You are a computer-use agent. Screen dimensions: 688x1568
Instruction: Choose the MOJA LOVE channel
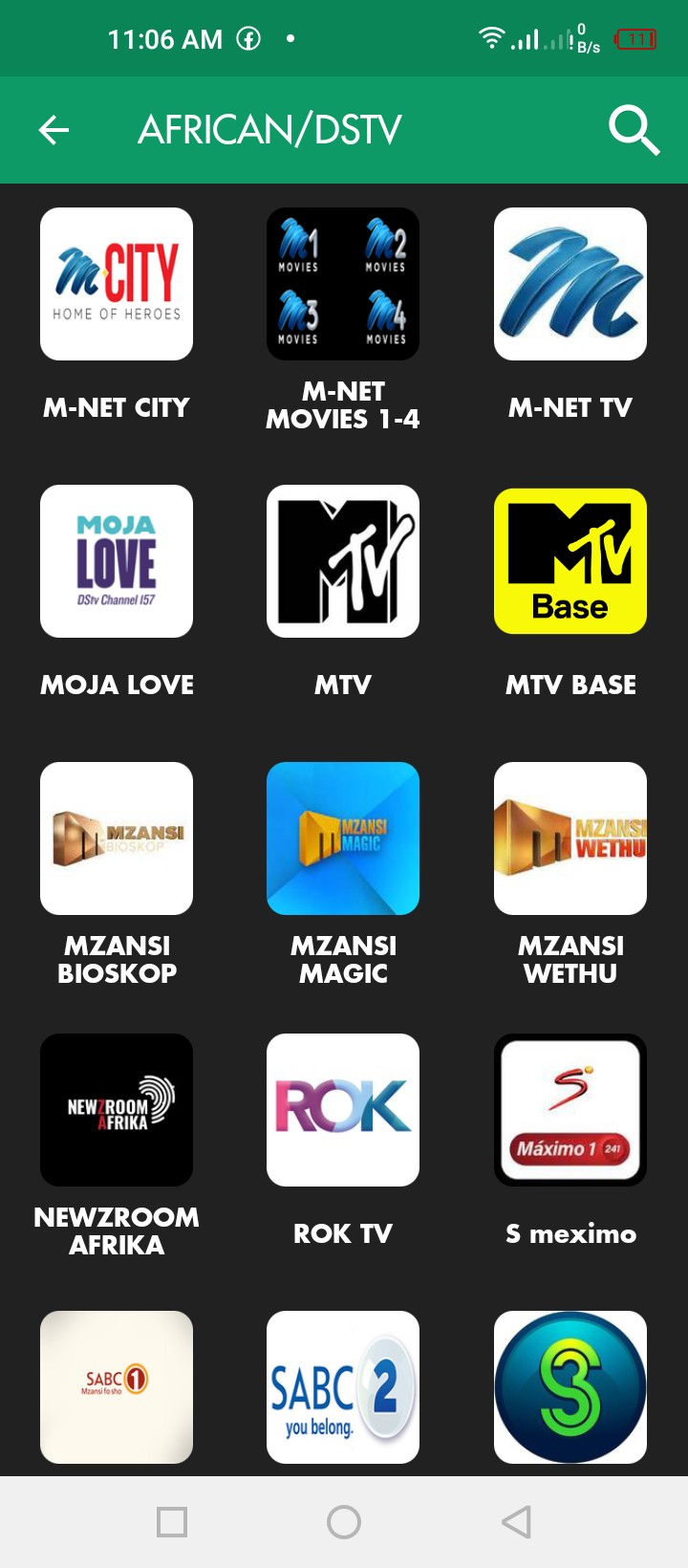pyautogui.click(x=117, y=561)
